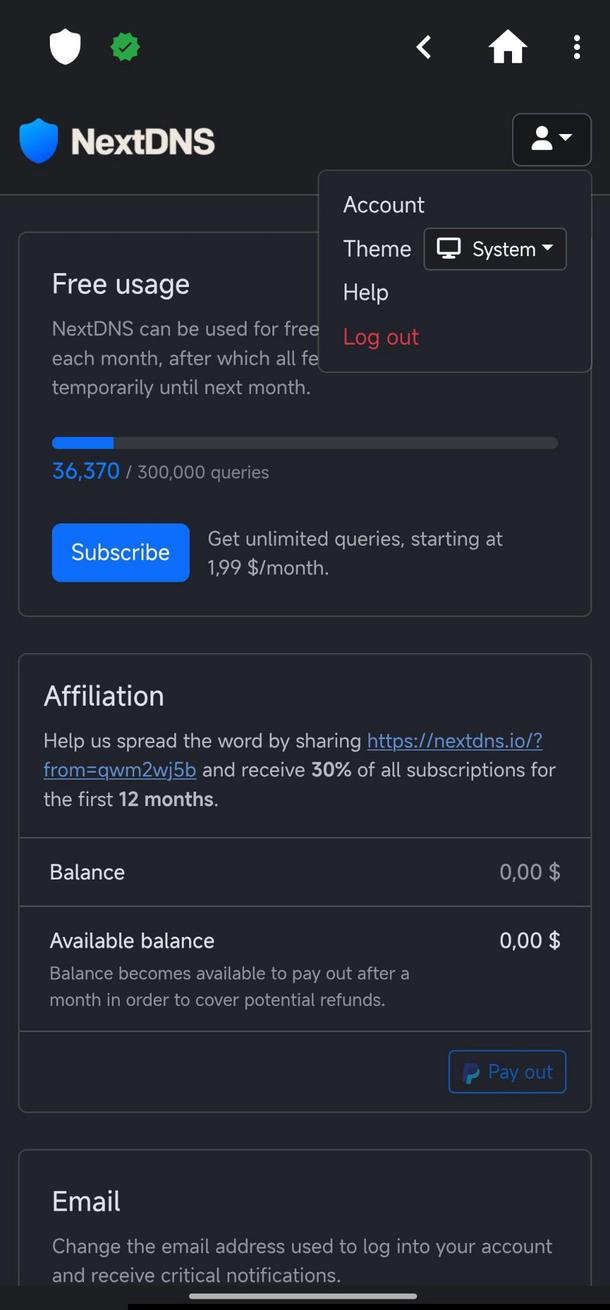Expand the System theme selector

coord(495,249)
